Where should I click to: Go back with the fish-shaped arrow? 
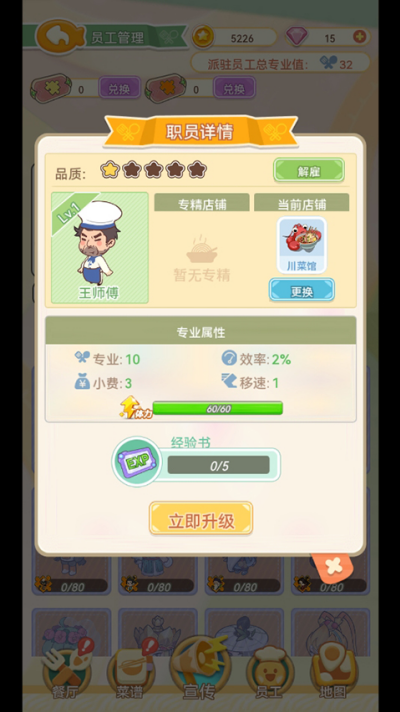60,36
